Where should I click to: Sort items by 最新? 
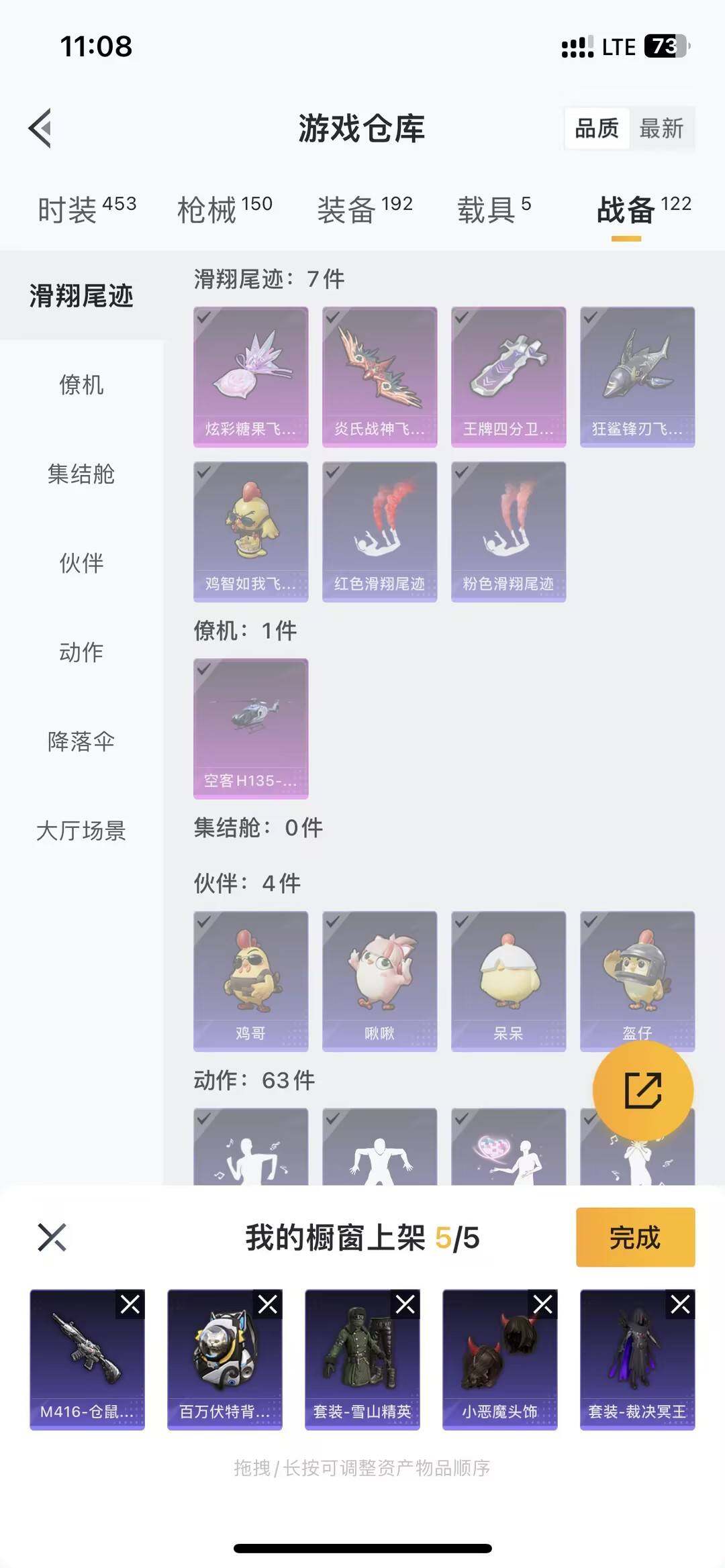coord(661,129)
